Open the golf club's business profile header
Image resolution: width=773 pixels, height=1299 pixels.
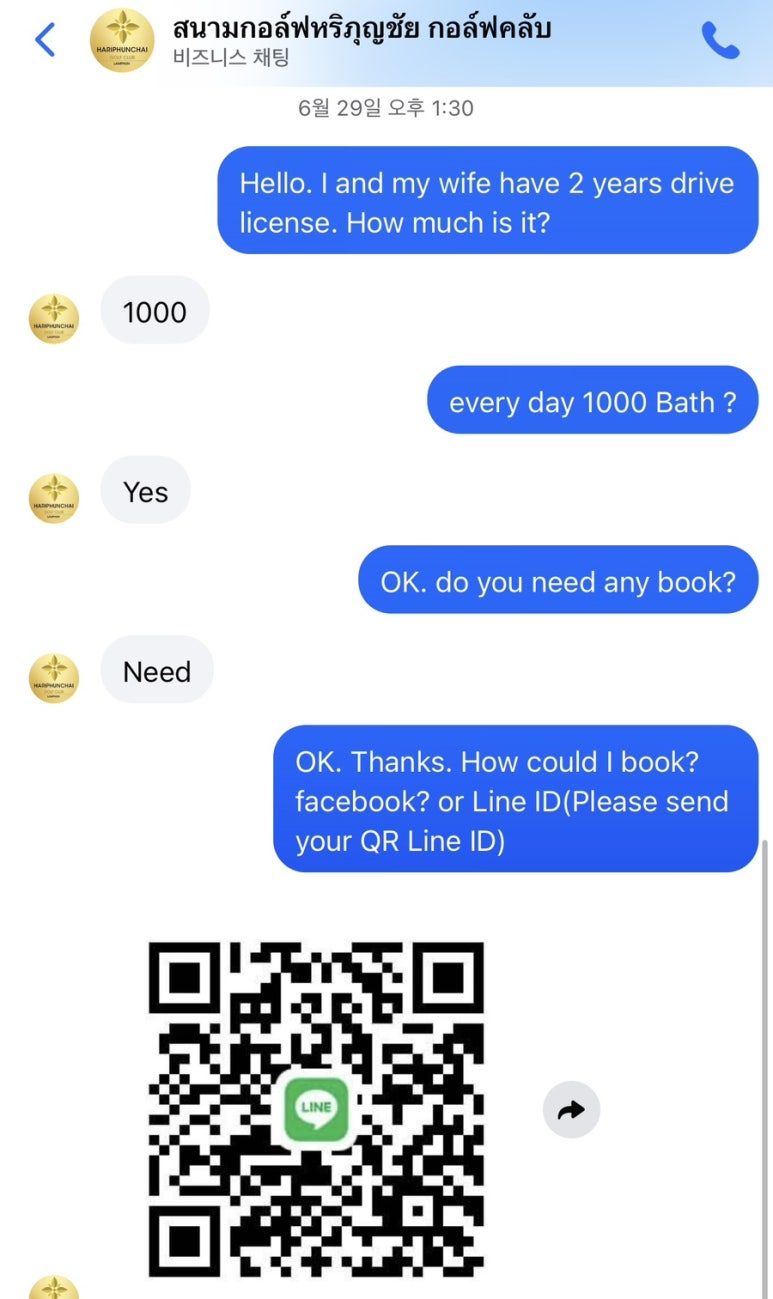(362, 41)
